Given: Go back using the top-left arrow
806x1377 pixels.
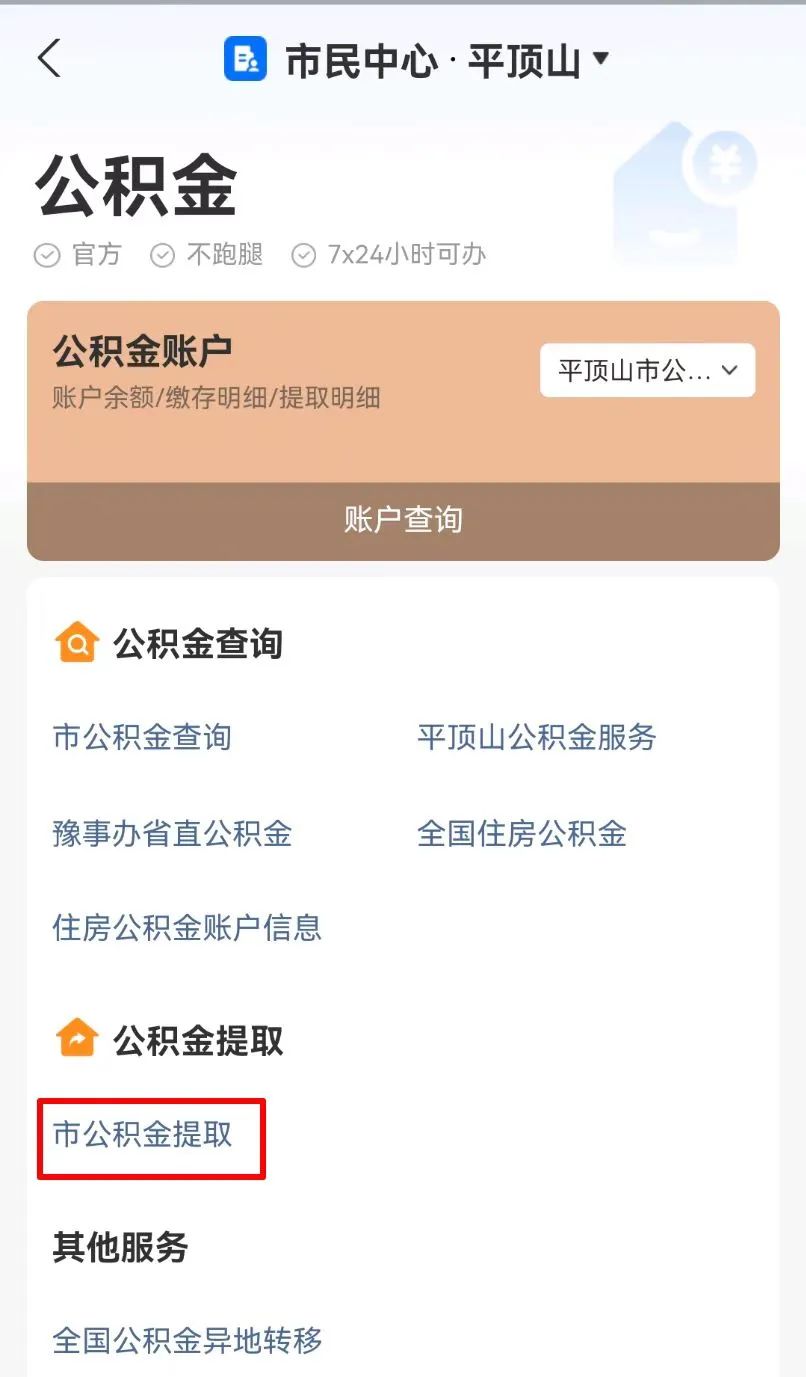Looking at the screenshot, I should pyautogui.click(x=49, y=59).
